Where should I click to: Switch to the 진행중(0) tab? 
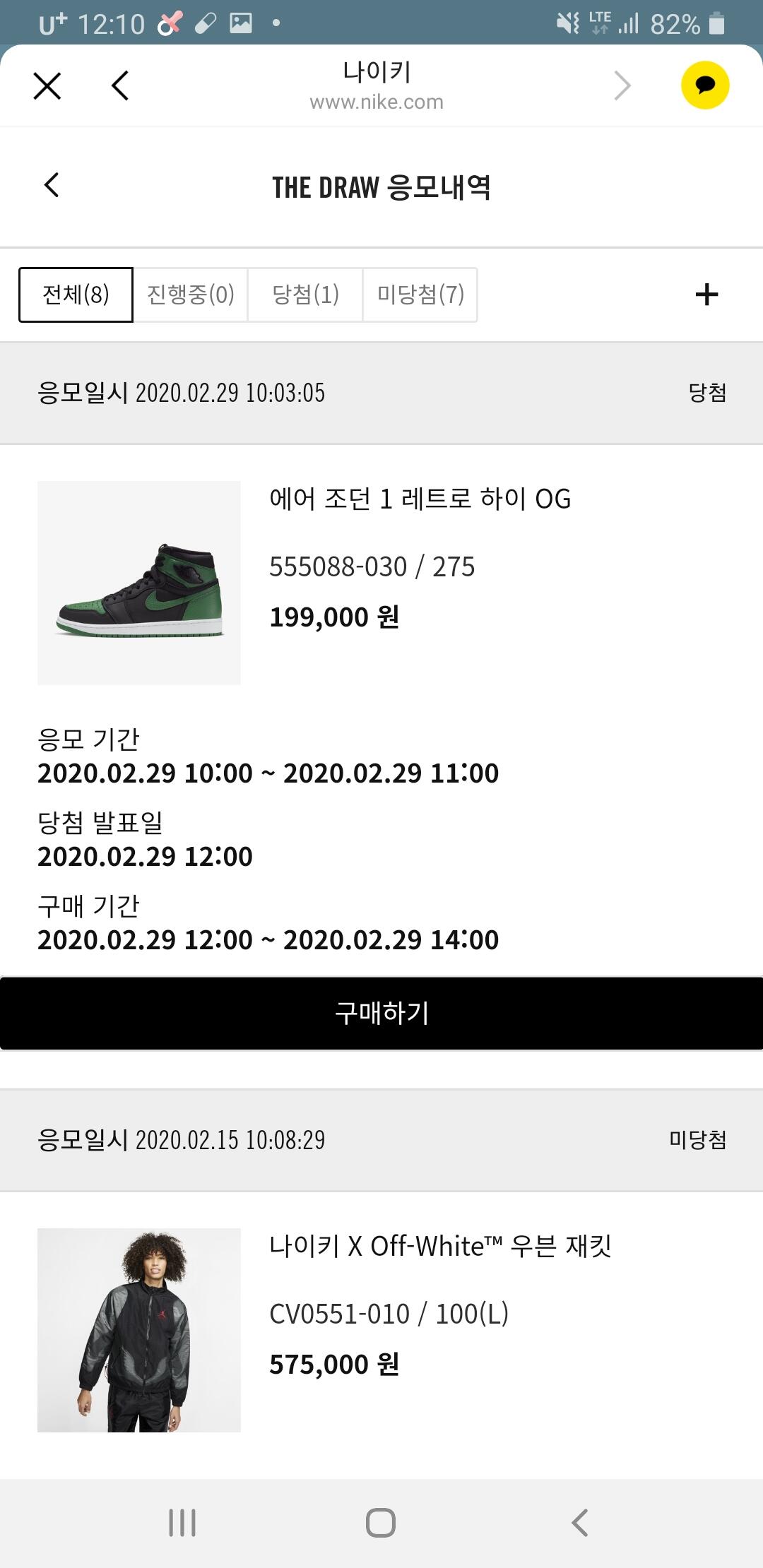(191, 295)
